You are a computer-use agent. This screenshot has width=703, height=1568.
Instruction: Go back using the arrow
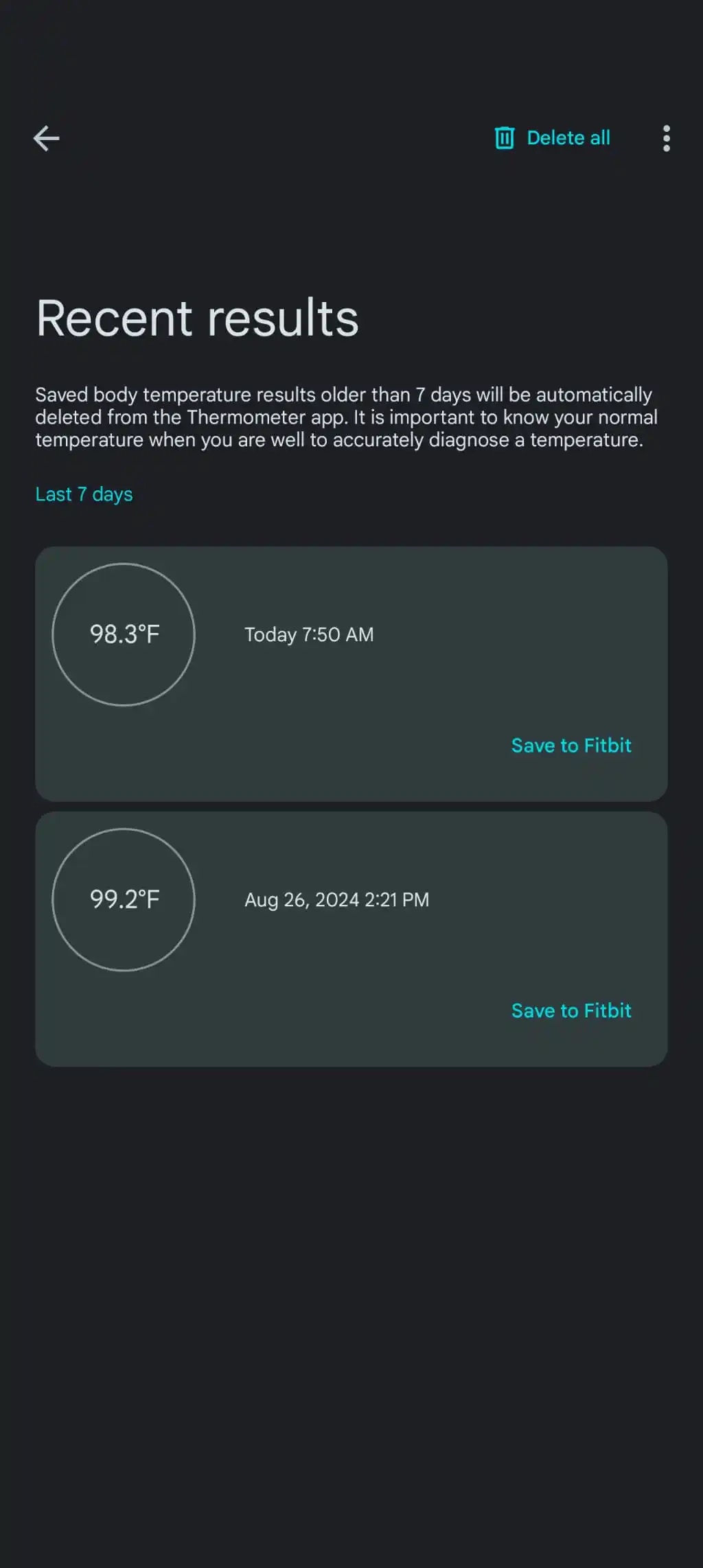pyautogui.click(x=47, y=138)
